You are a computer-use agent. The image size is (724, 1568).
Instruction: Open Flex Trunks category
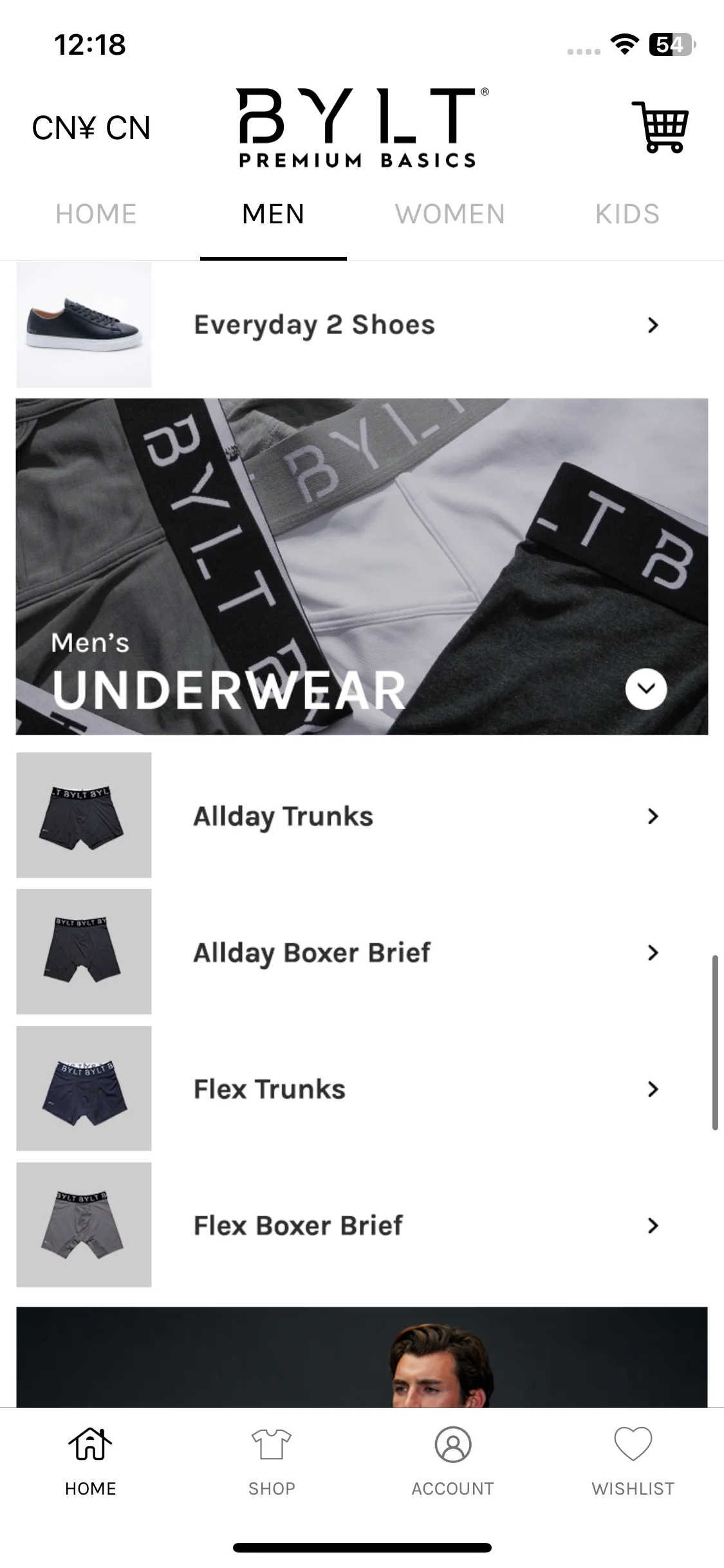tap(362, 1088)
